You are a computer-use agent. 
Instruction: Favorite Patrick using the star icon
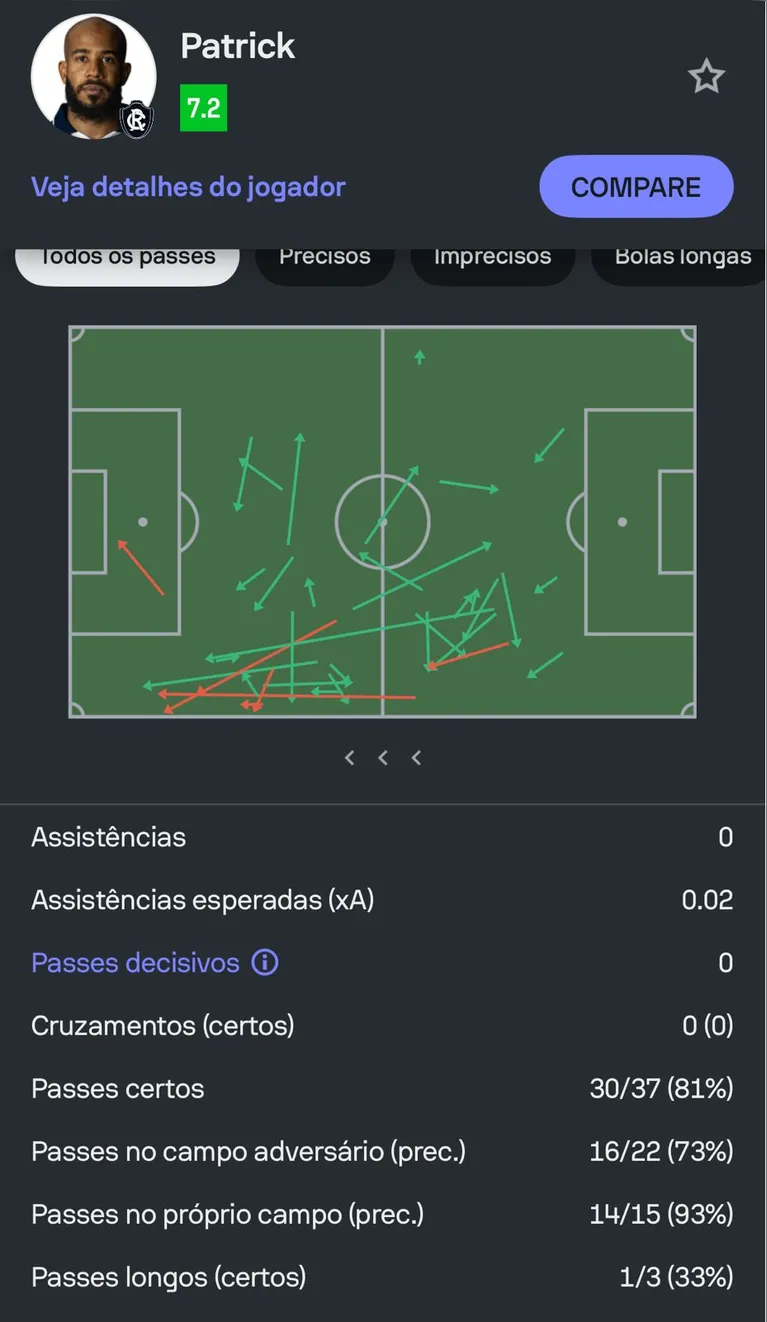pyautogui.click(x=707, y=76)
